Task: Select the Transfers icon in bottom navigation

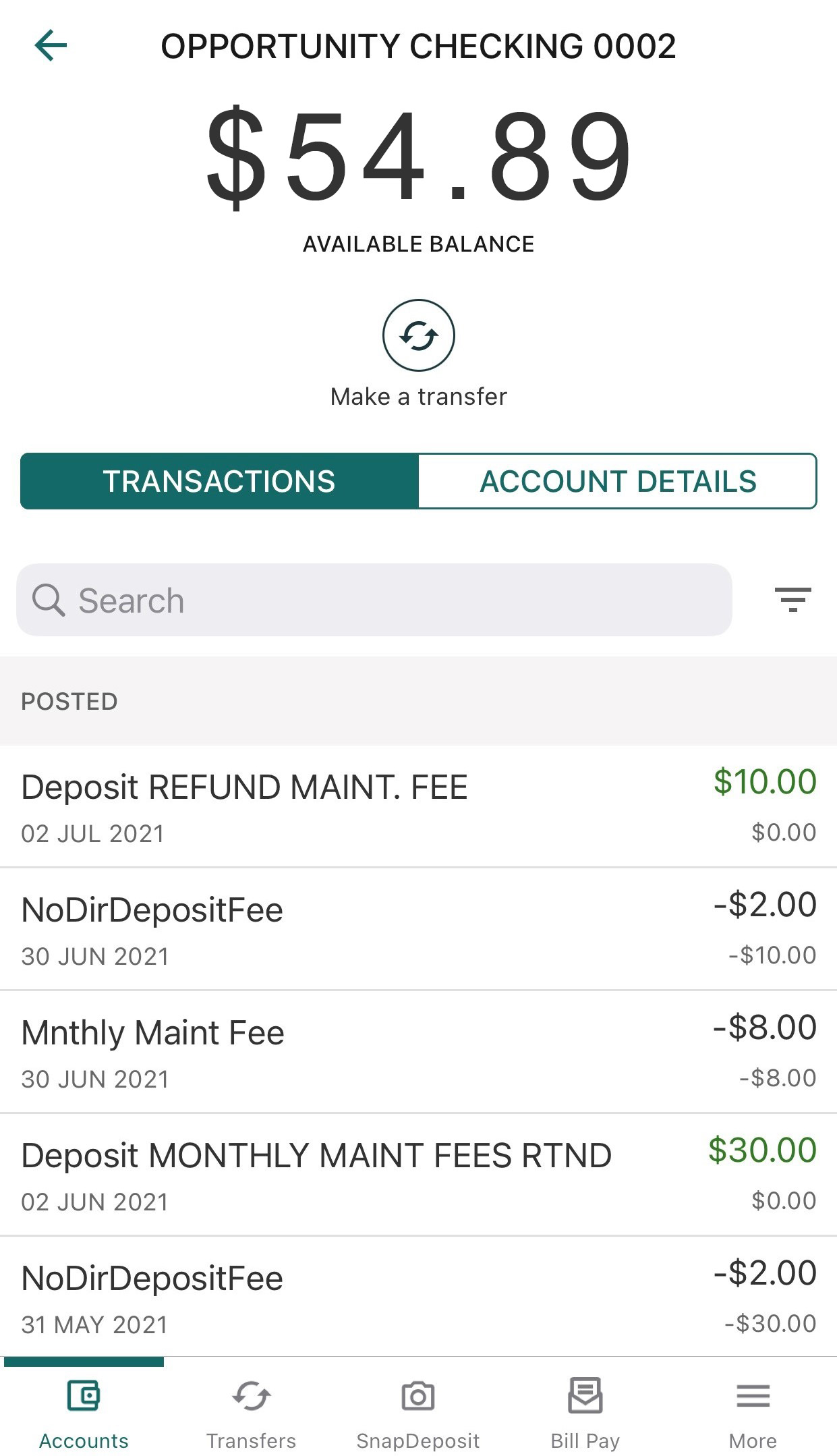Action: (251, 1393)
